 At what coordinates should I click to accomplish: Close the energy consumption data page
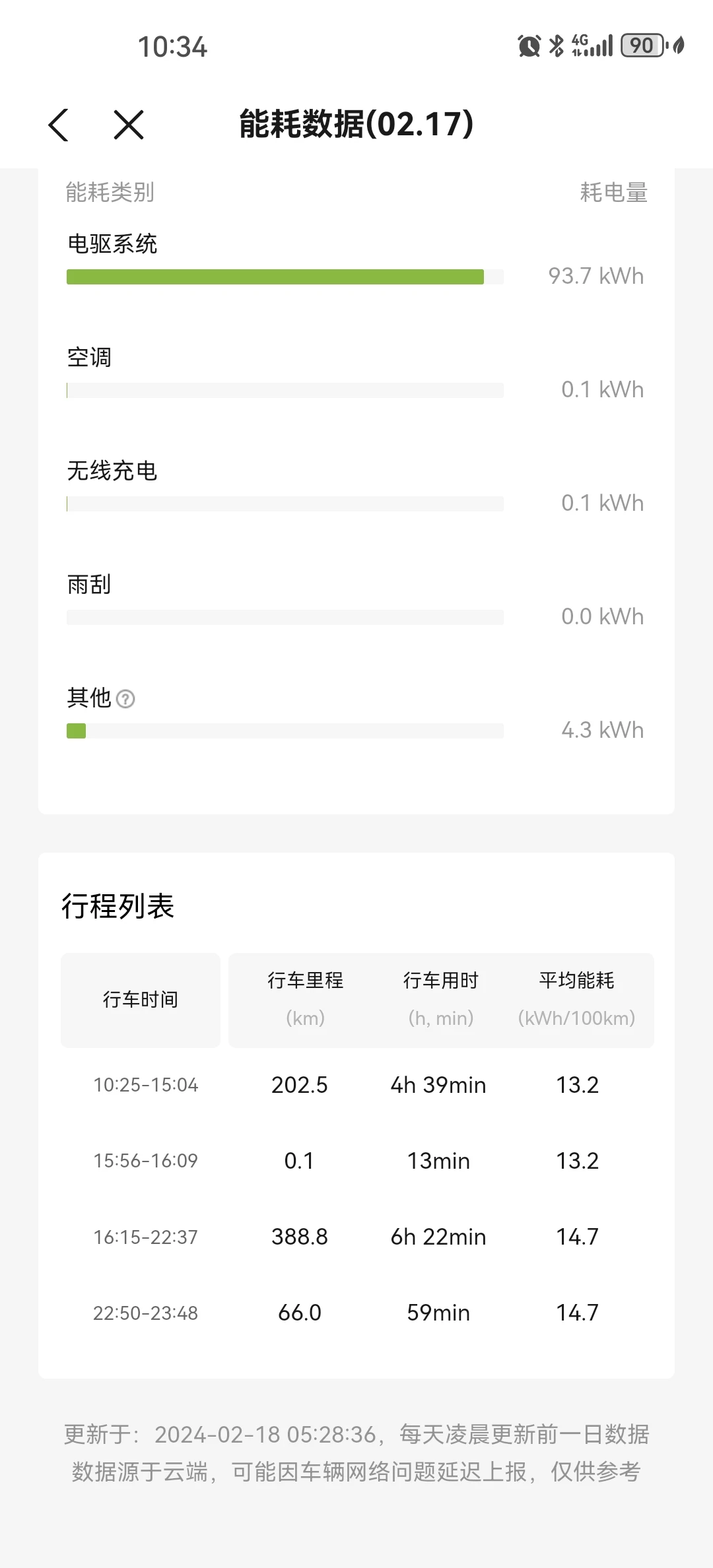pyautogui.click(x=128, y=125)
